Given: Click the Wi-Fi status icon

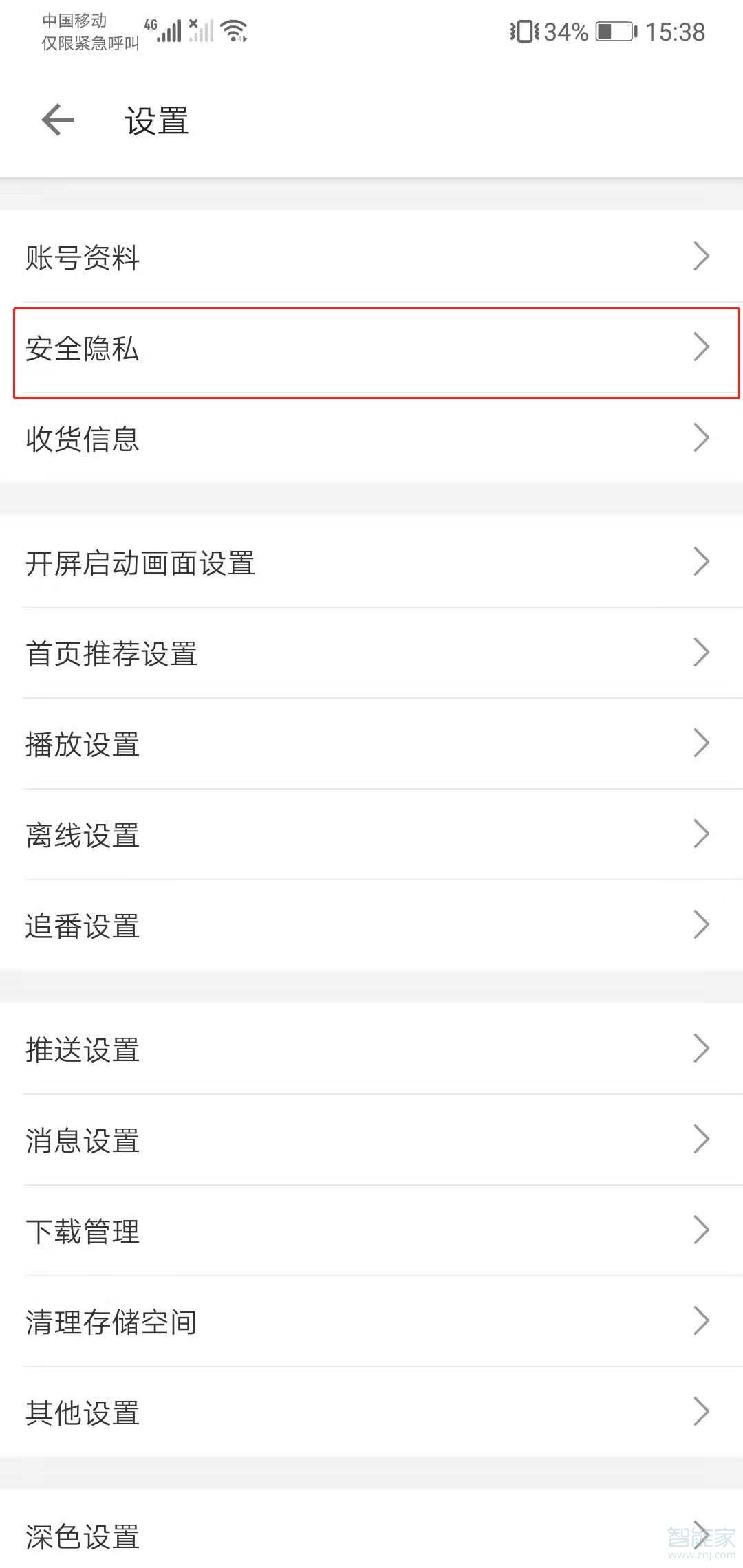Looking at the screenshot, I should [x=233, y=29].
